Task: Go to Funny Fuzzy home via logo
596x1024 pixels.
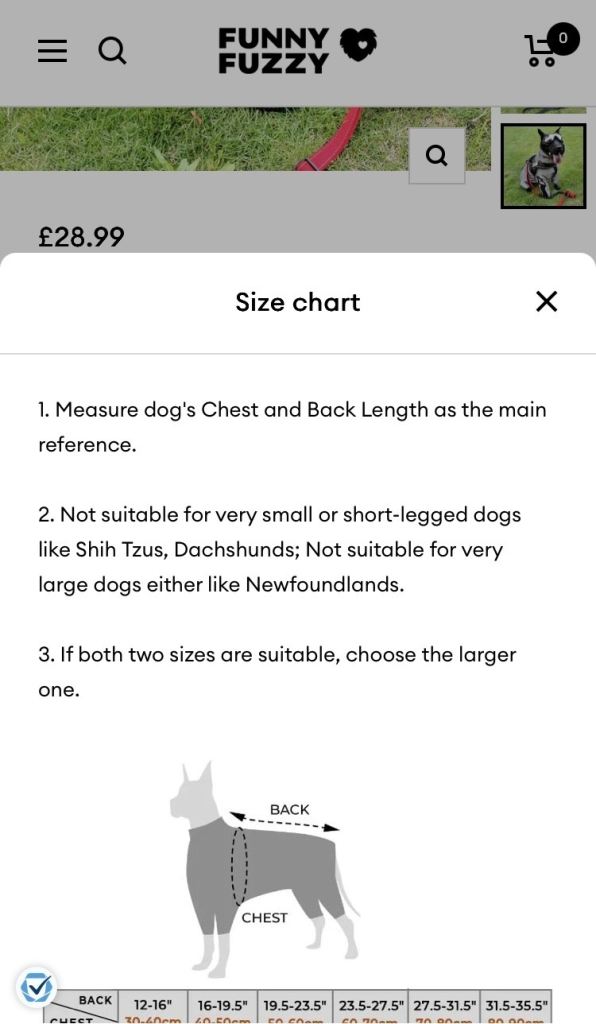Action: (297, 50)
